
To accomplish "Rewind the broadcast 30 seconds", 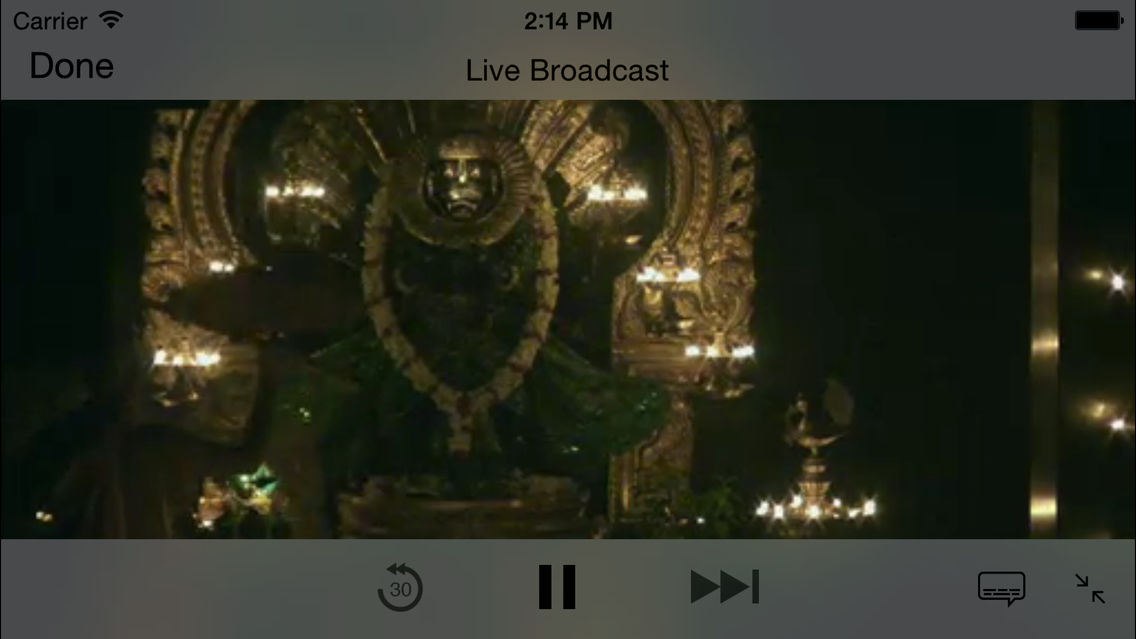I will tap(400, 587).
